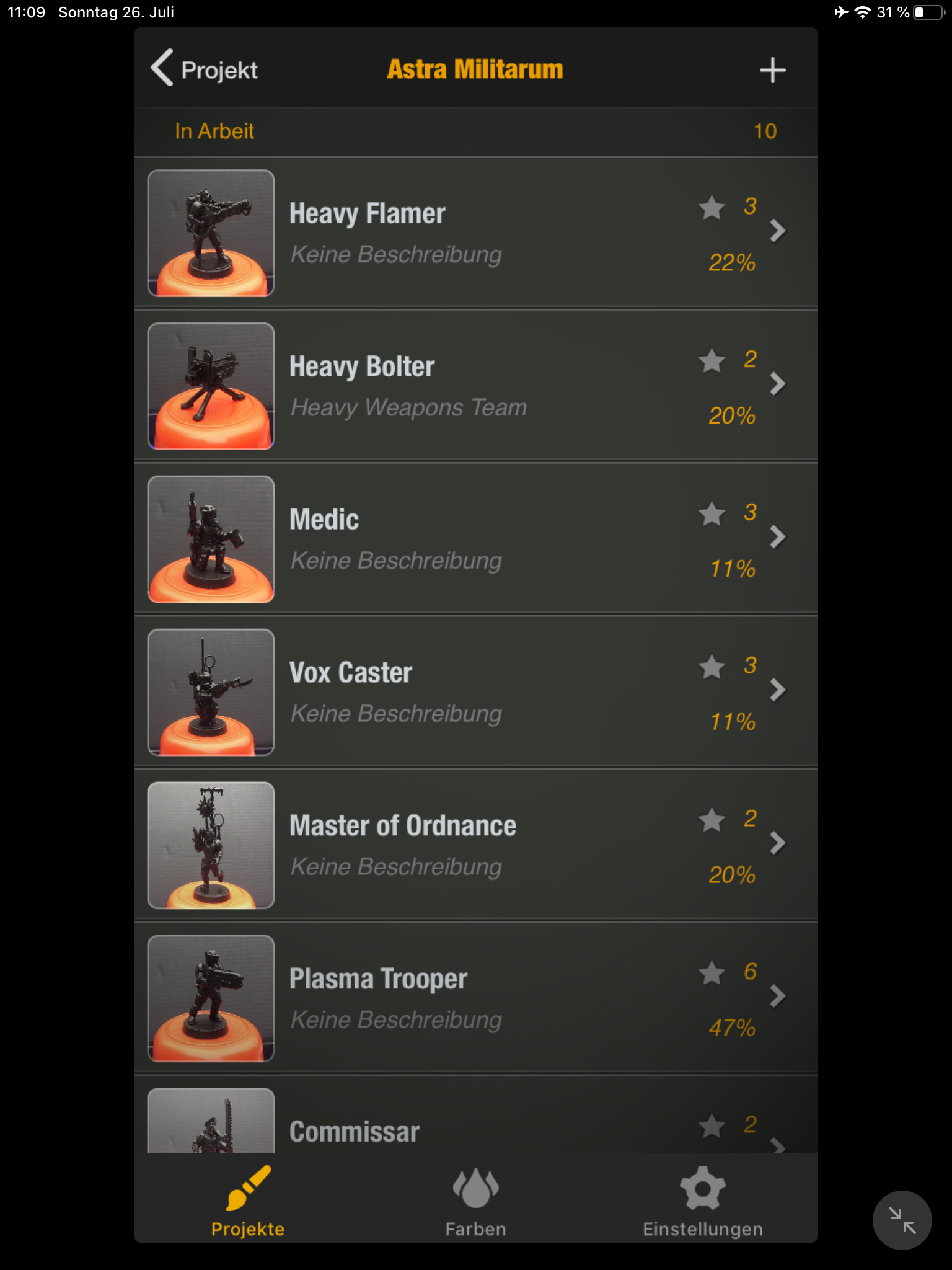The width and height of the screenshot is (952, 1270).
Task: Switch to the Einstellungen tab
Action: [x=702, y=1202]
